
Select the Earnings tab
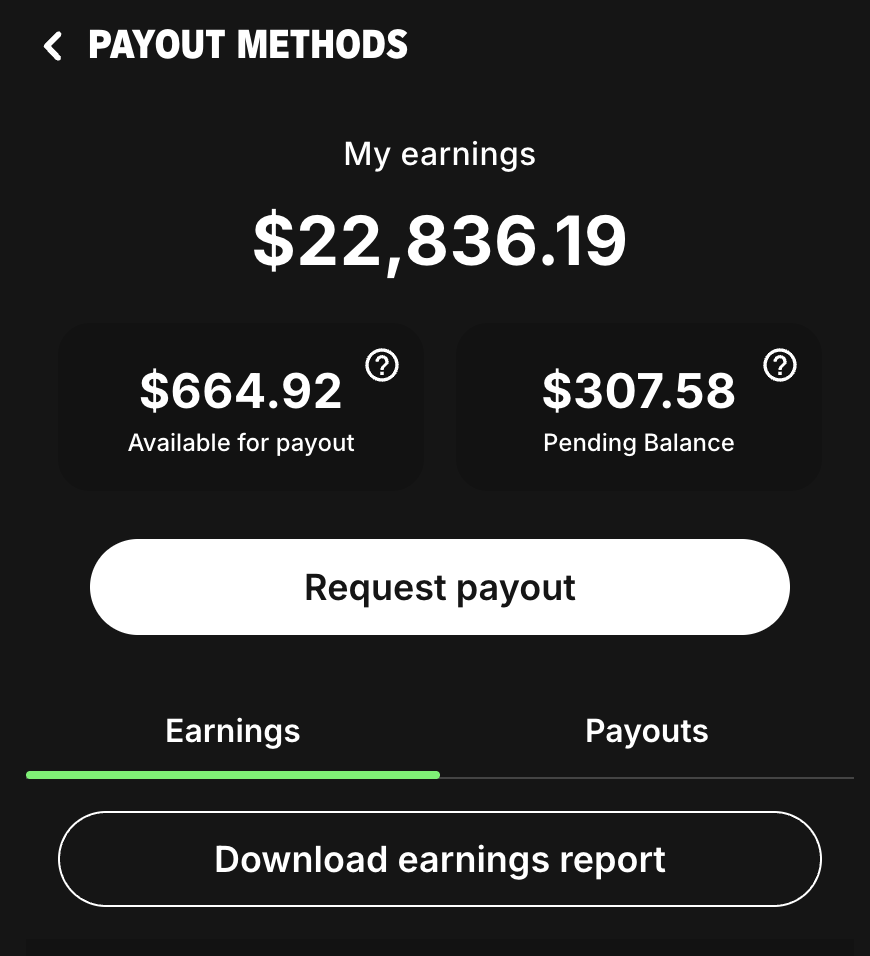click(x=232, y=731)
